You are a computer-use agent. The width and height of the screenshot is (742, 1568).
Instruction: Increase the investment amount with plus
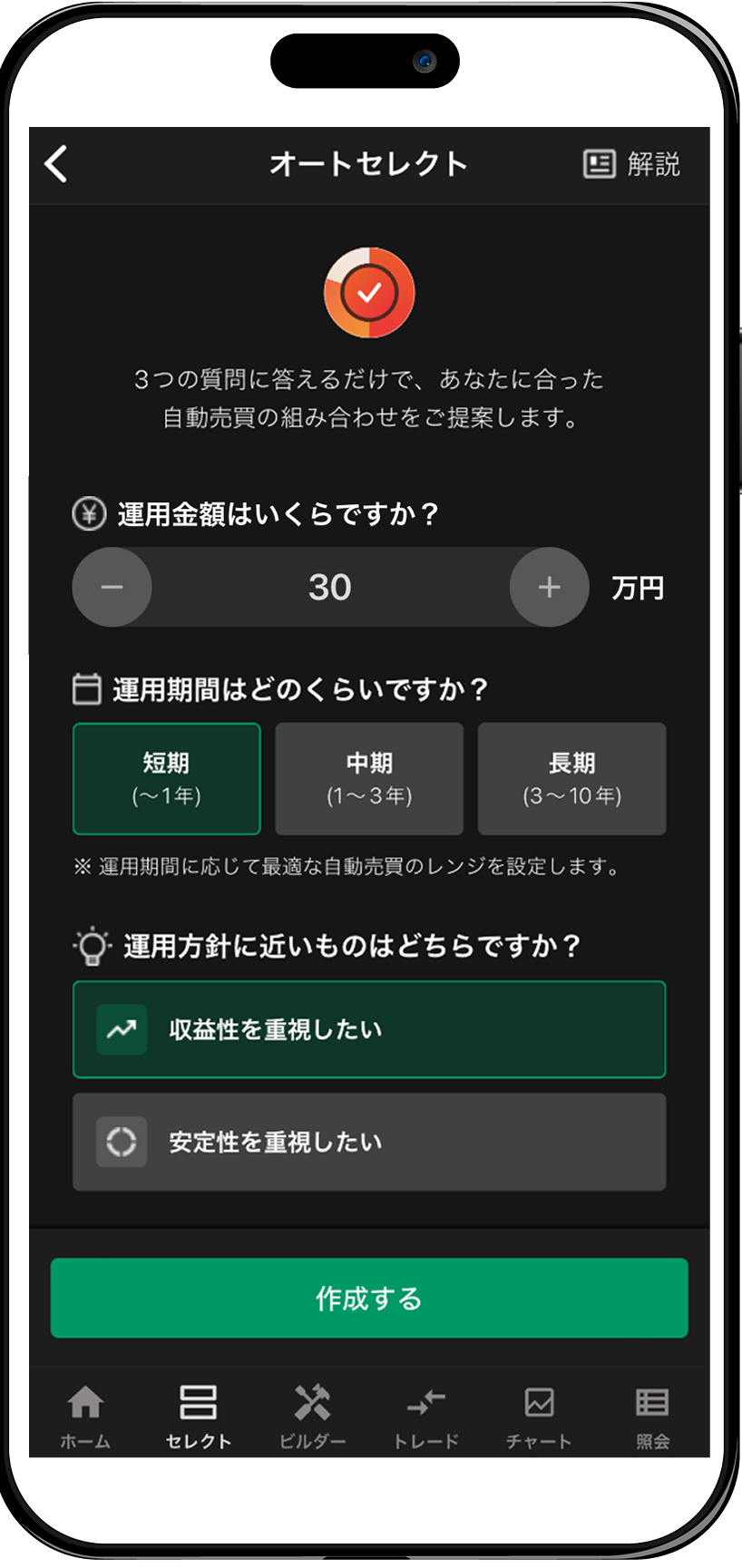point(549,588)
